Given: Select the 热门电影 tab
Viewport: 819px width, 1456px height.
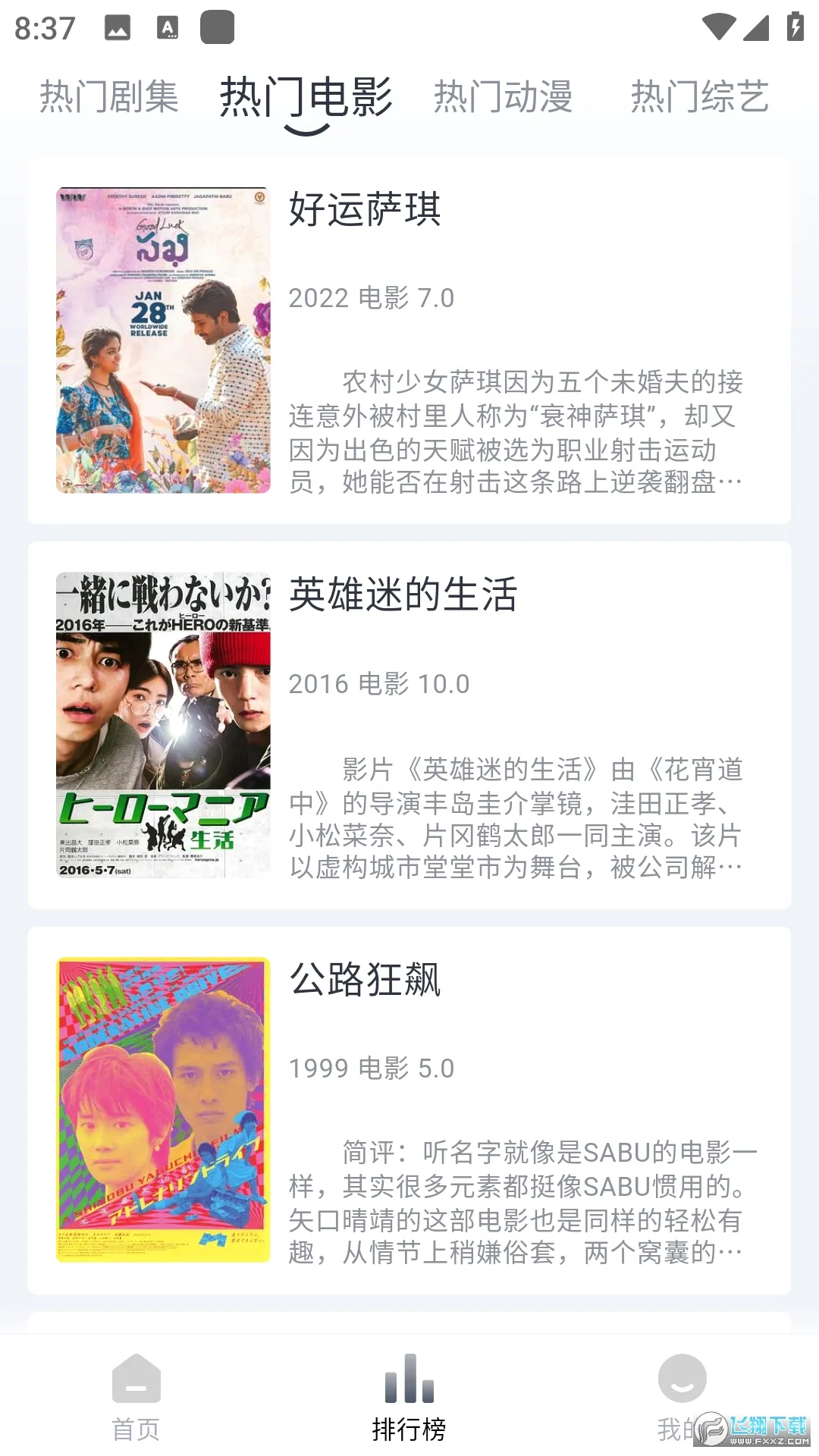Looking at the screenshot, I should 306,99.
